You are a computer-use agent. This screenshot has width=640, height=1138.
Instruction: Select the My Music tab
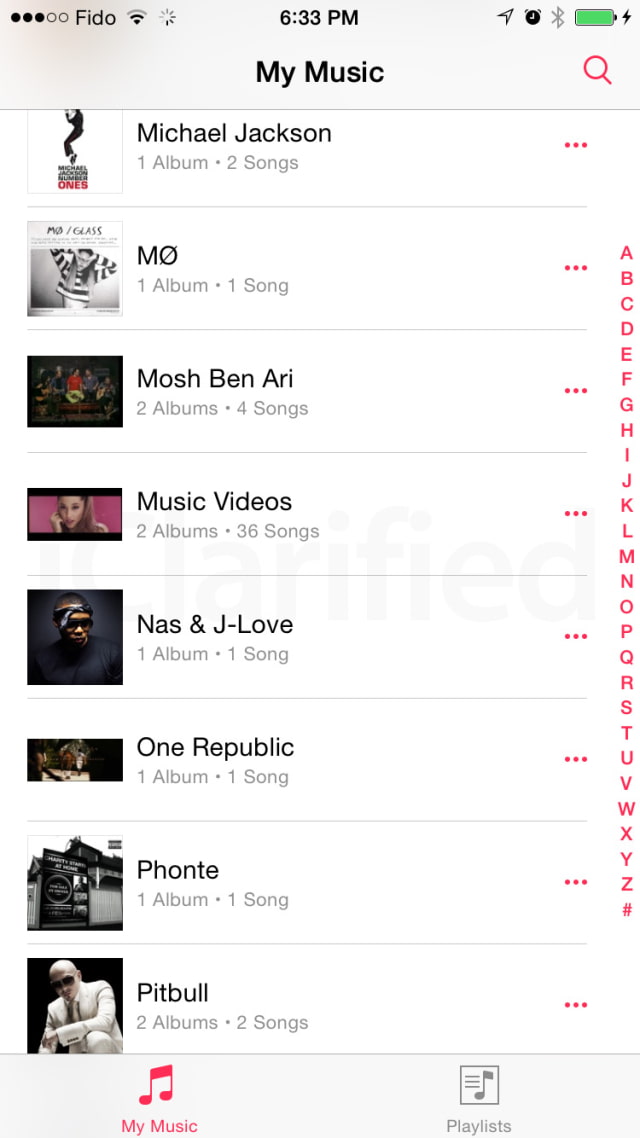coord(159,1098)
